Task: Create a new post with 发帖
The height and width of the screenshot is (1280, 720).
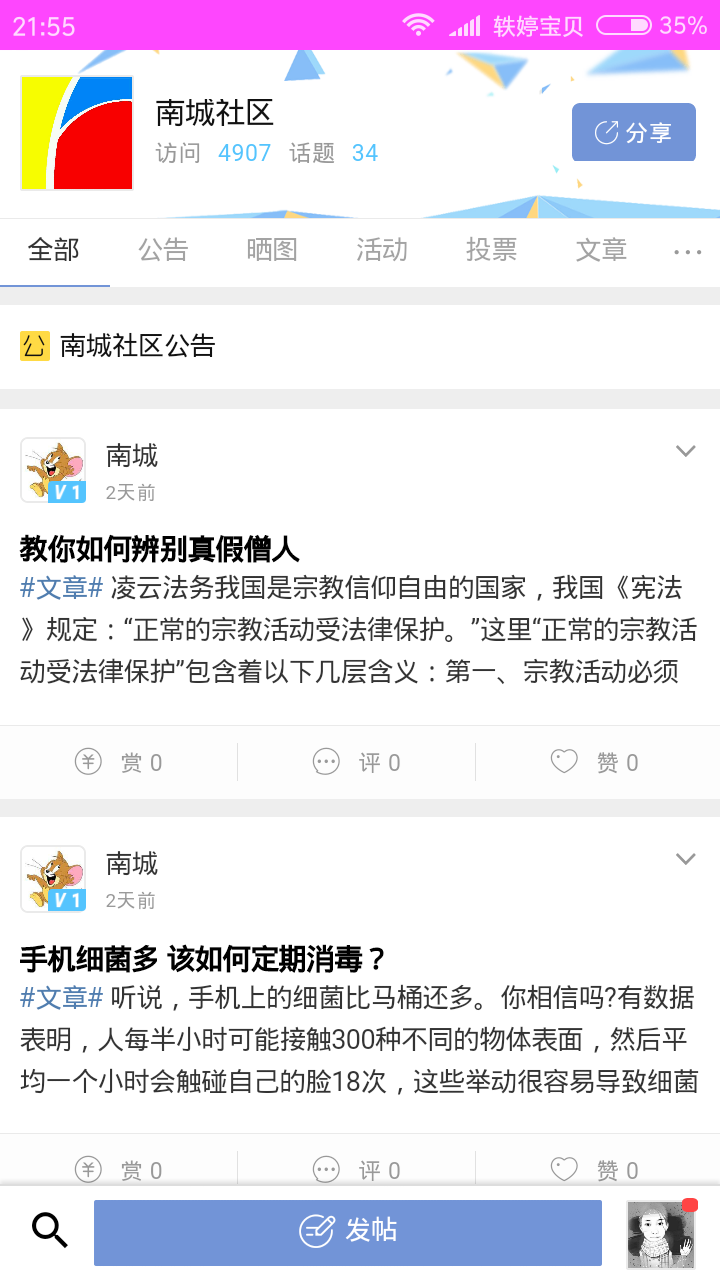Action: coord(348,1232)
